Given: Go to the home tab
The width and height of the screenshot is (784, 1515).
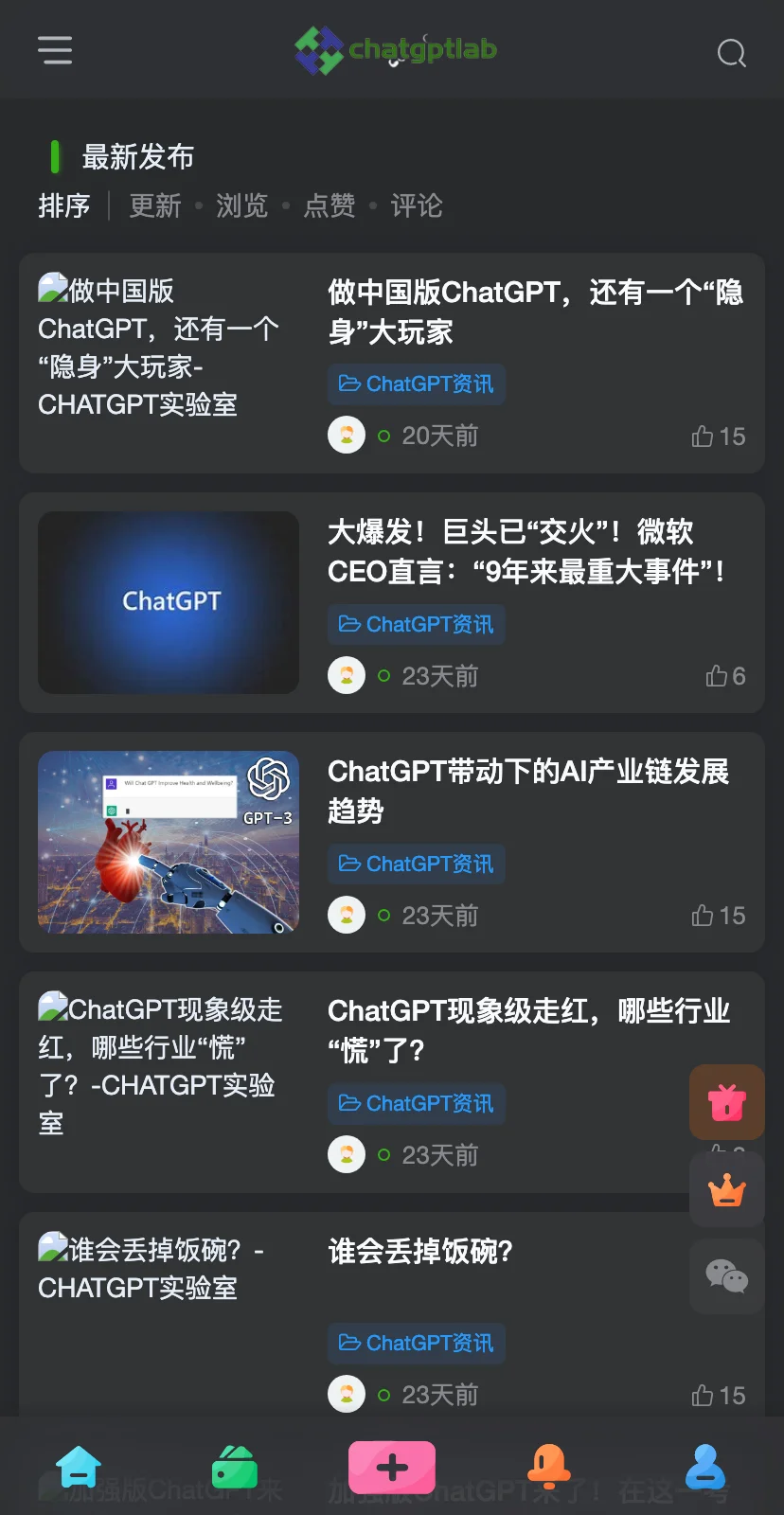Looking at the screenshot, I should coord(79,1467).
